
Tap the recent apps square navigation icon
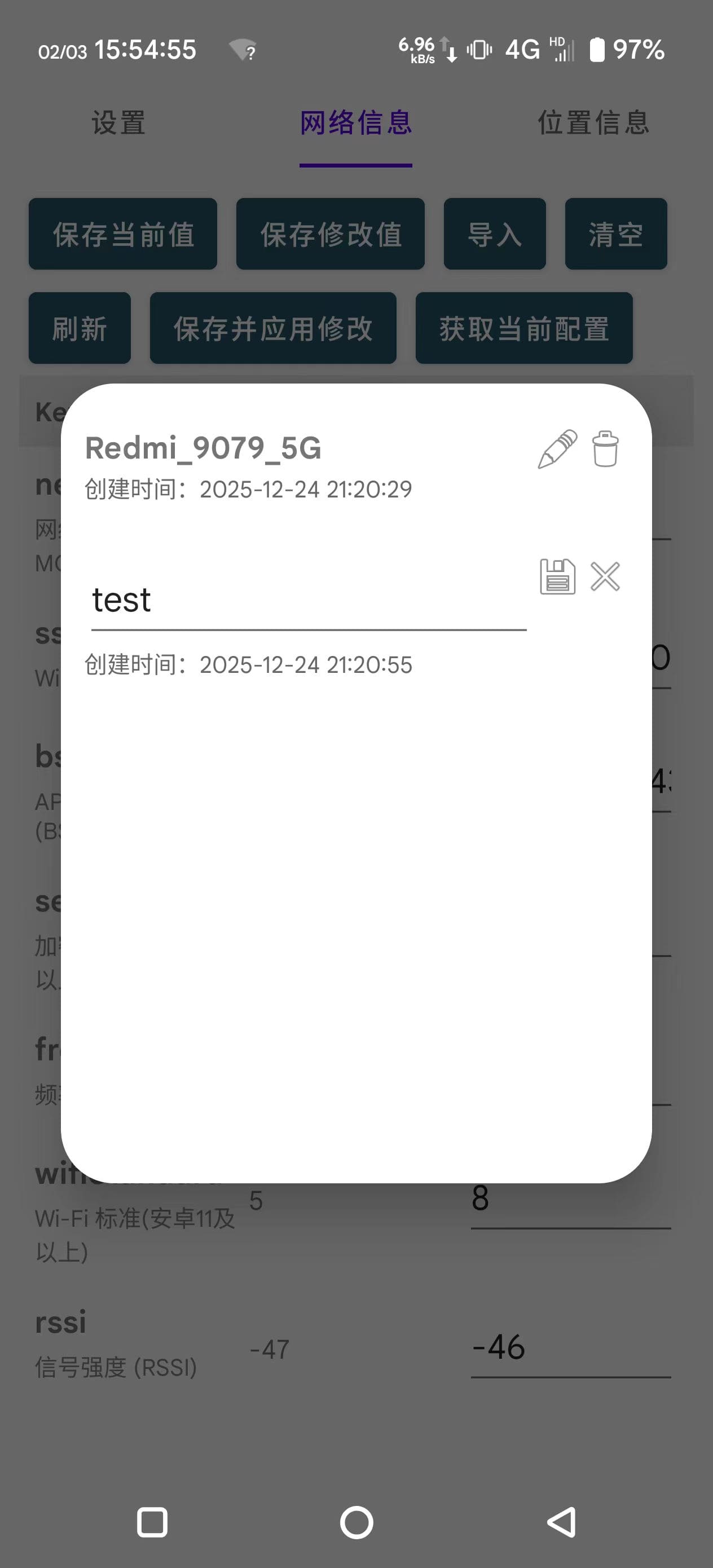point(153,1523)
